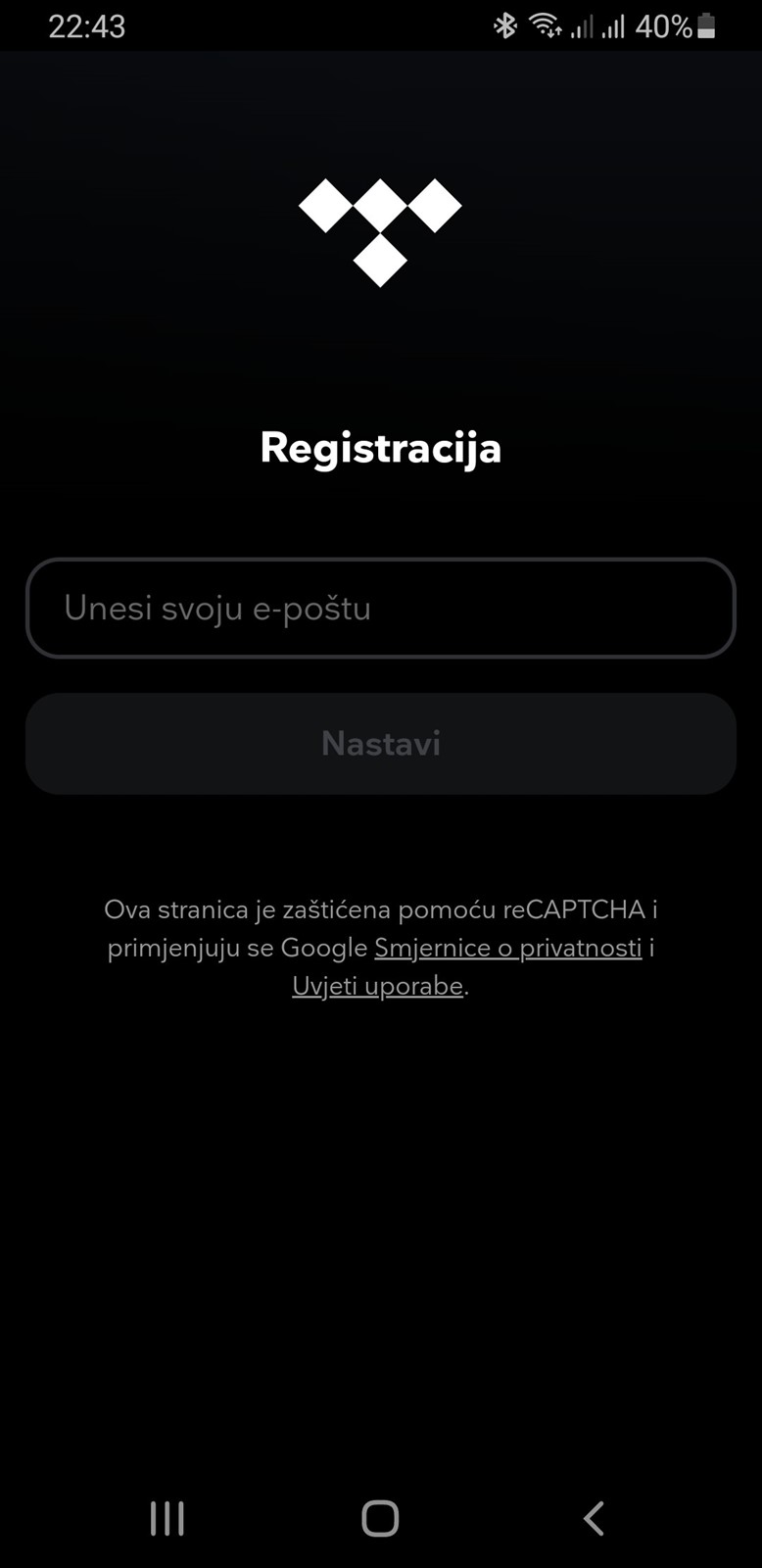Go back with the system back button
The image size is (762, 1568).
[x=594, y=1518]
